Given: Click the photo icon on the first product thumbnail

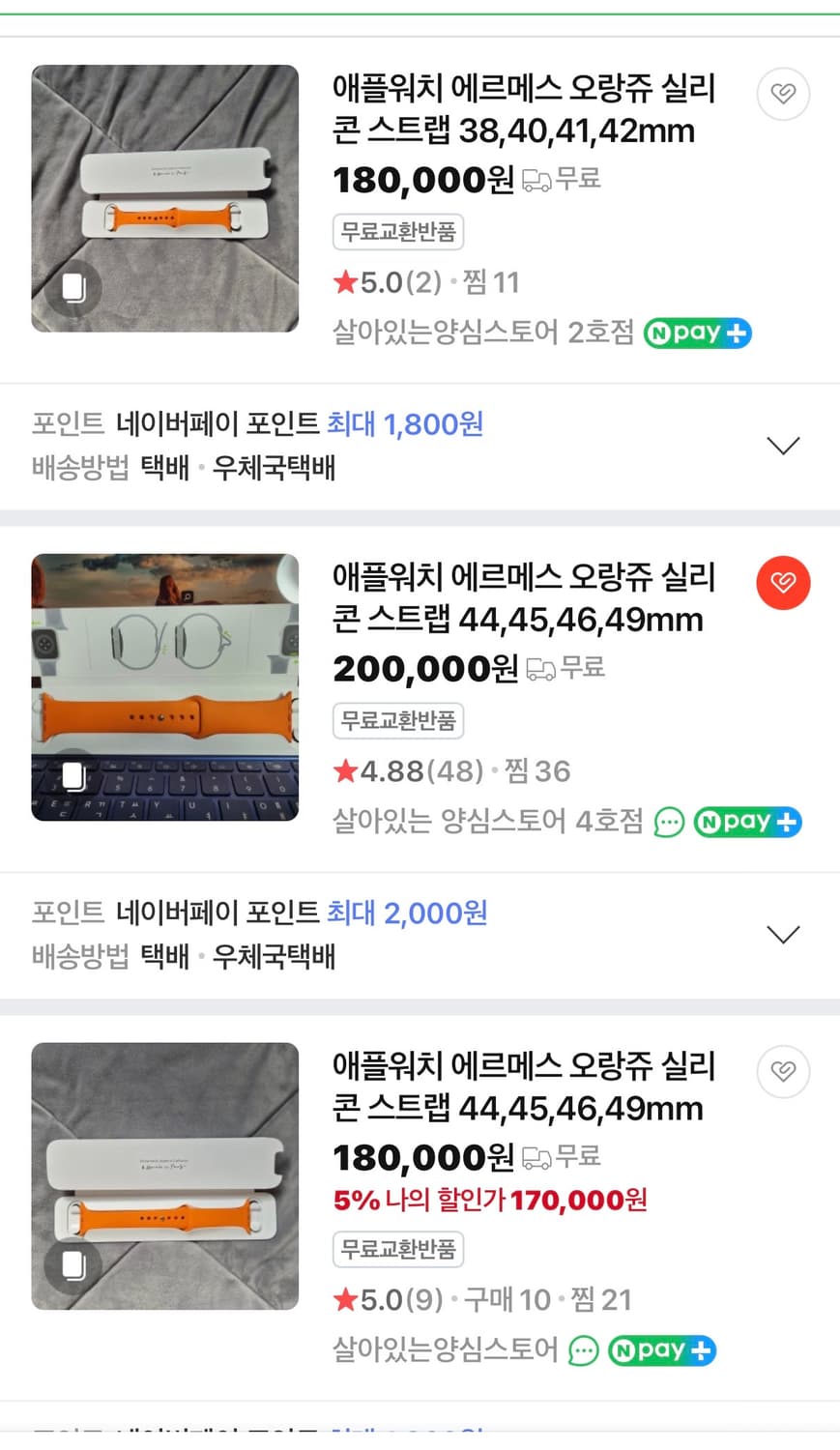Looking at the screenshot, I should 74,287.
